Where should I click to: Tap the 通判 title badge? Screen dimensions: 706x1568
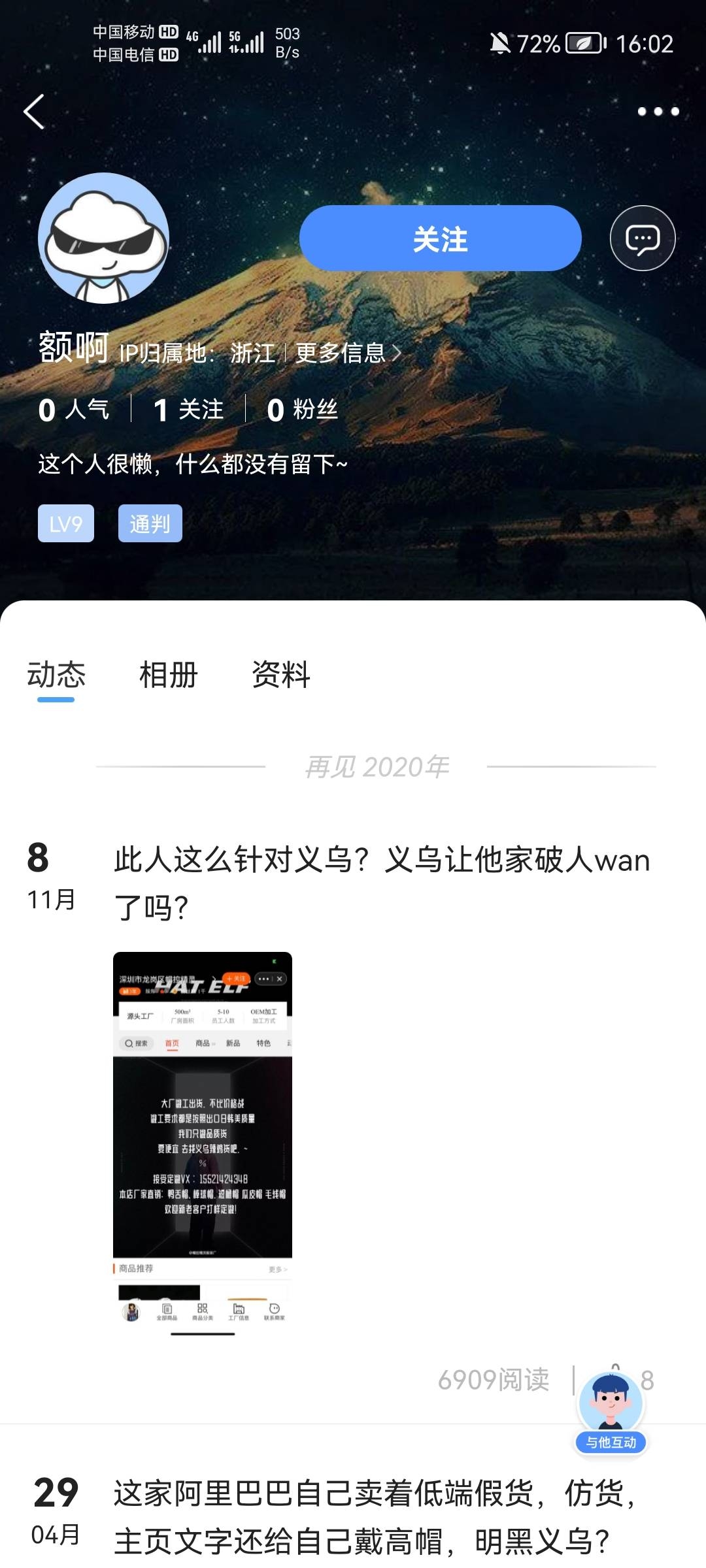click(150, 524)
